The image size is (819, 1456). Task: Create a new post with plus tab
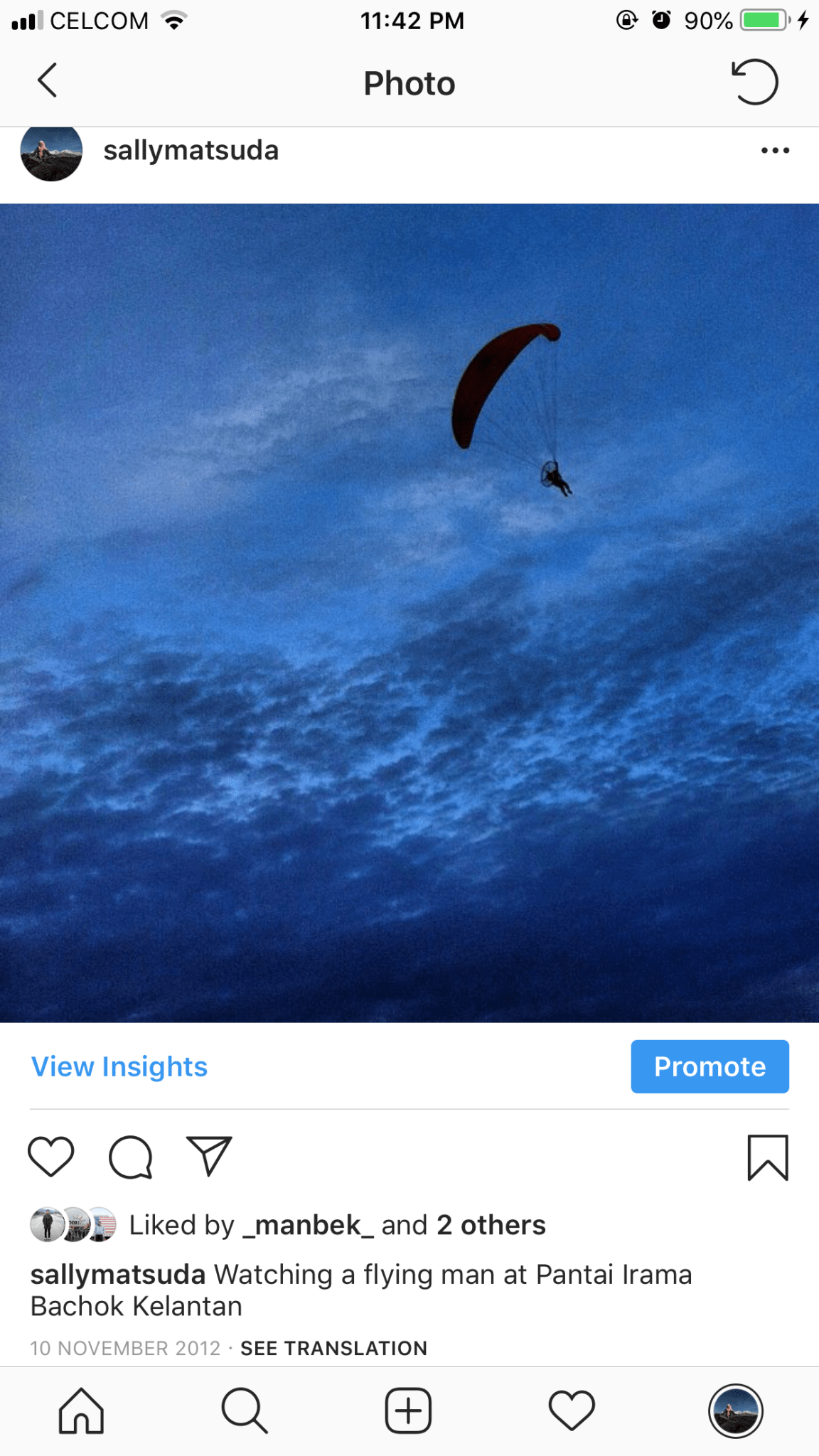click(408, 1410)
